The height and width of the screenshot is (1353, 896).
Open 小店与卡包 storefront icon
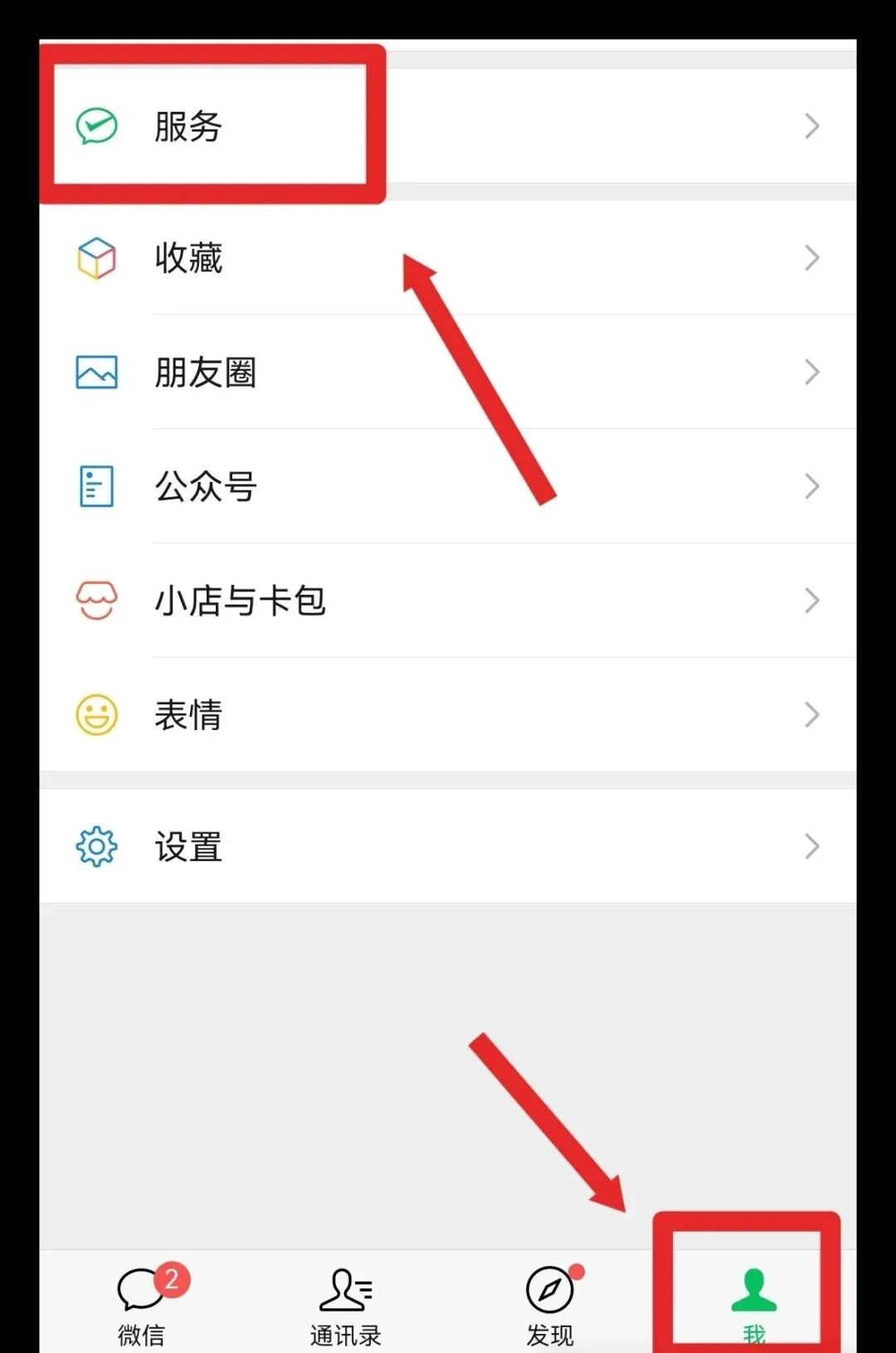coord(95,601)
